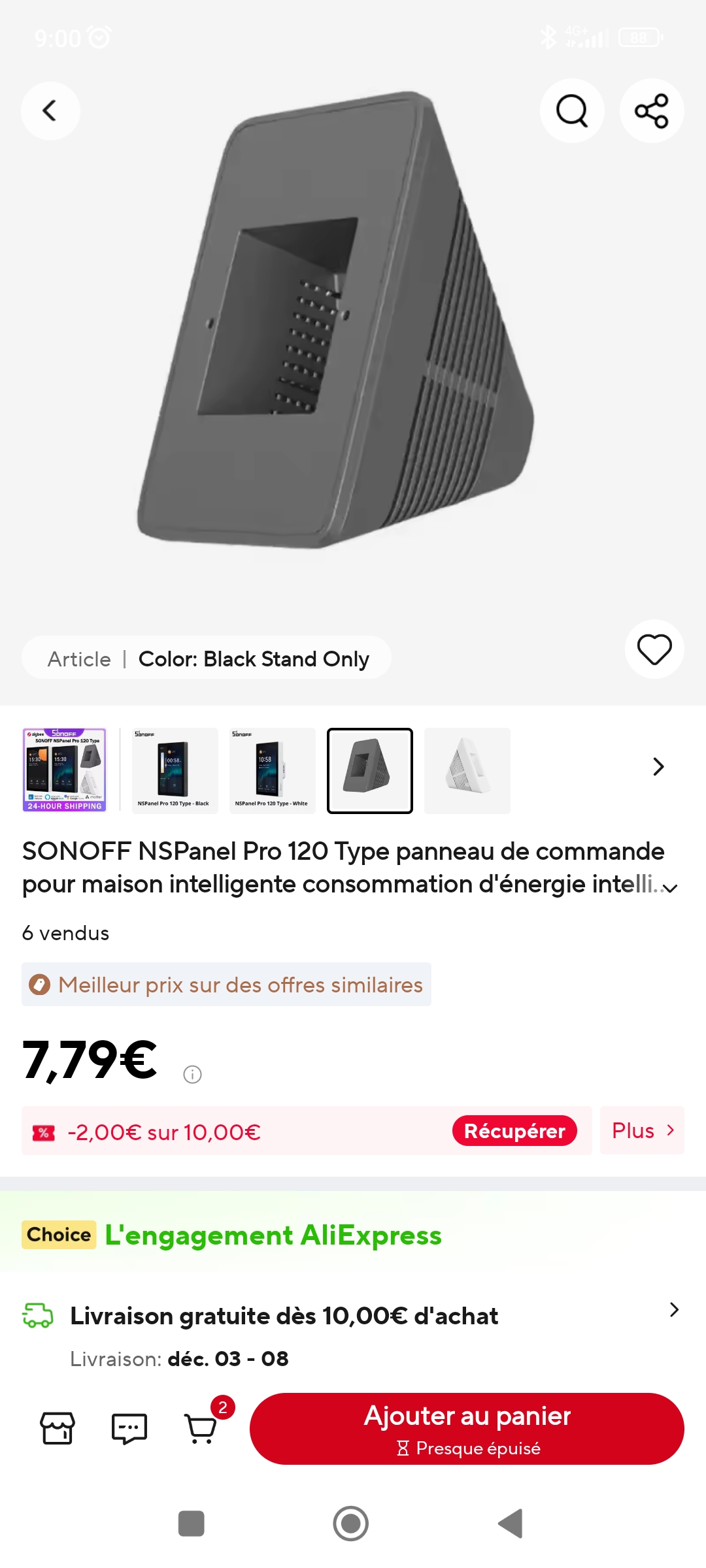Message the seller via chat icon
Viewport: 706px width, 1568px height.
129,1428
